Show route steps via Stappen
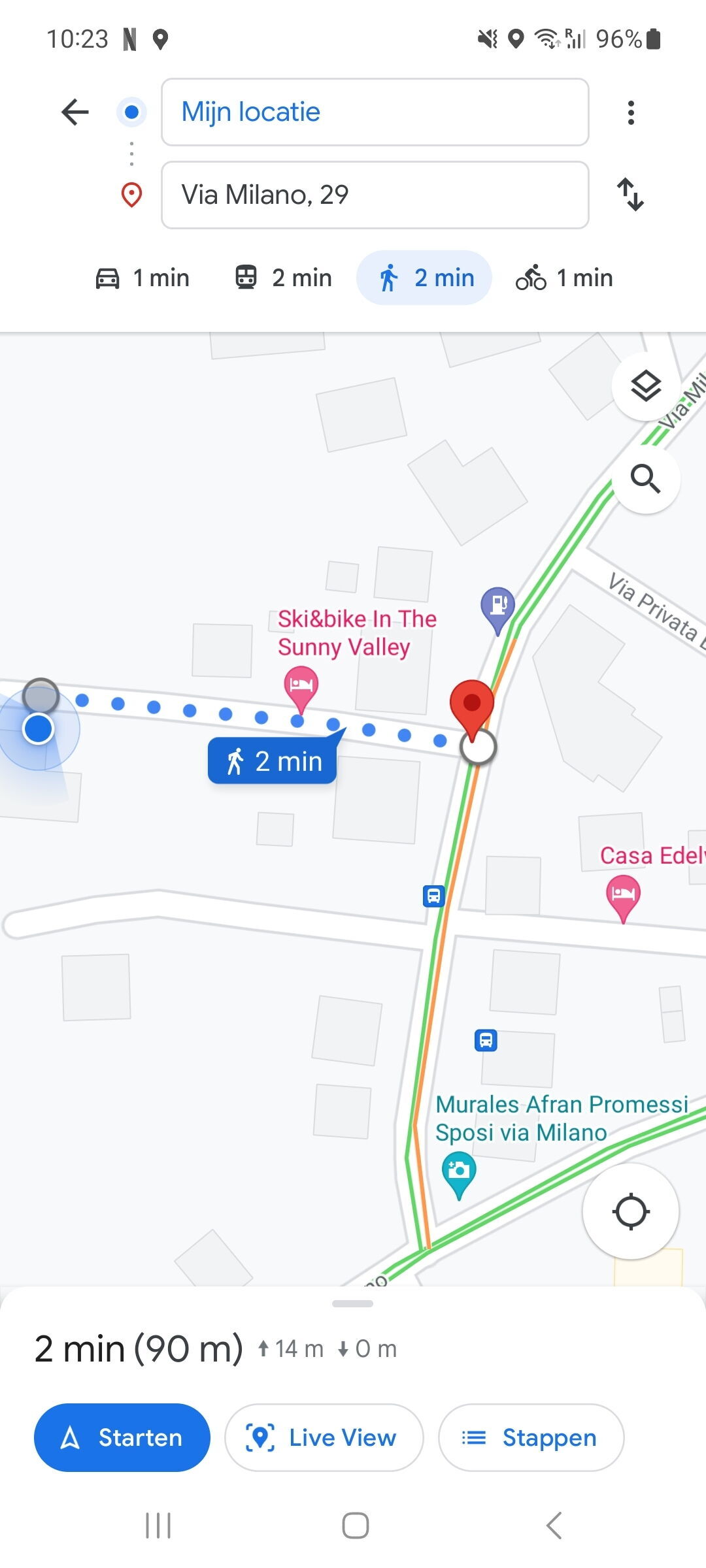The height and width of the screenshot is (1568, 706). [x=531, y=1437]
